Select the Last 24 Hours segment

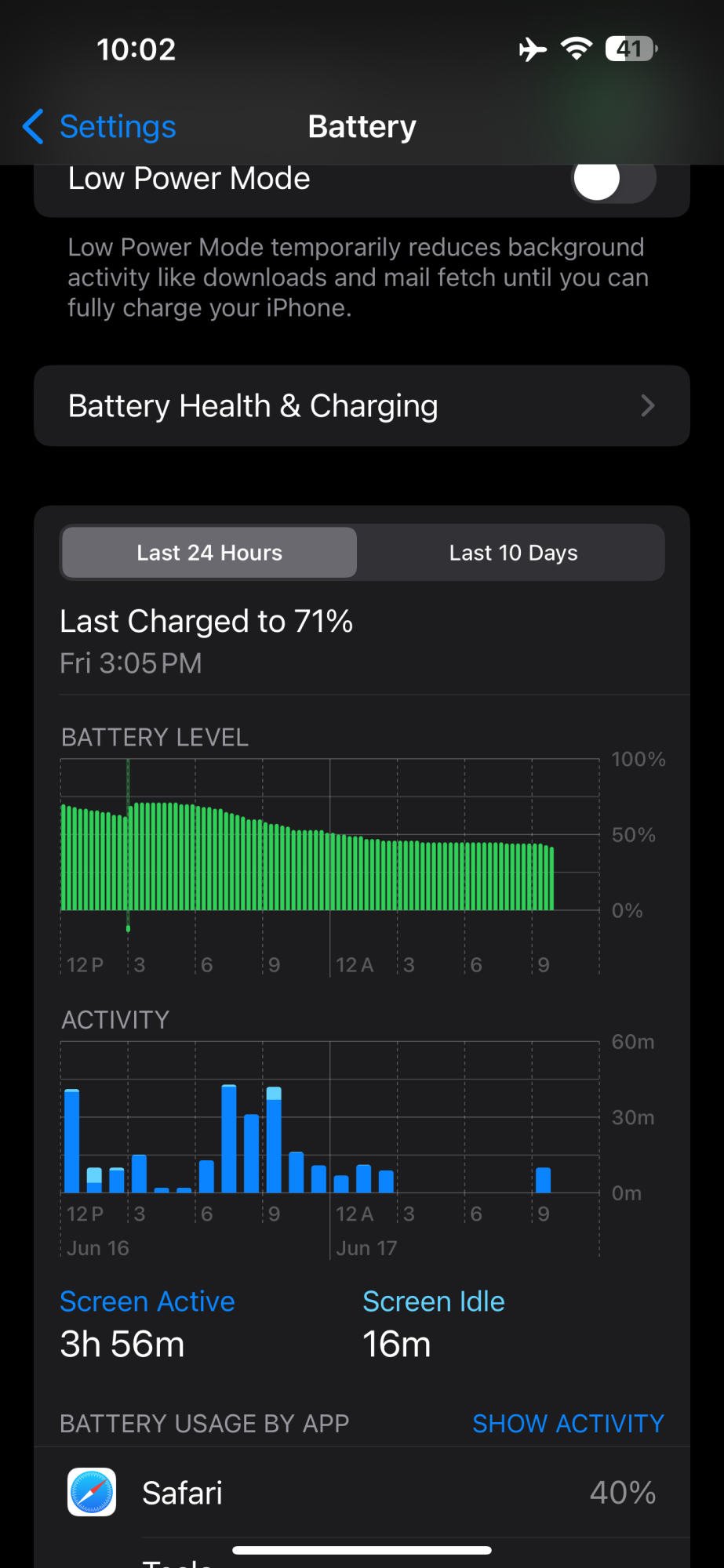point(209,553)
